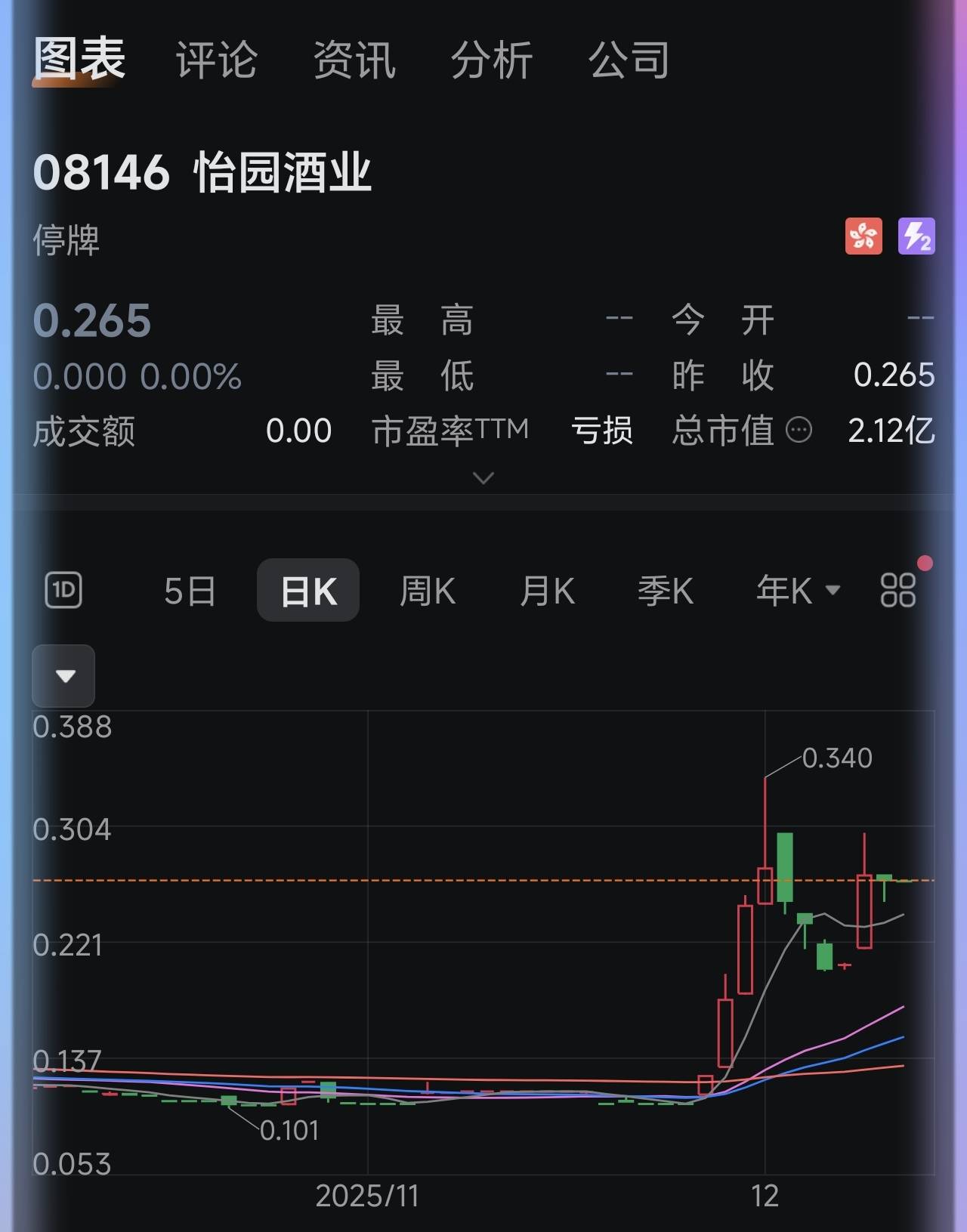Tap the Hong Kong market badge
Screen dimensions: 967x1232
pyautogui.click(x=864, y=236)
